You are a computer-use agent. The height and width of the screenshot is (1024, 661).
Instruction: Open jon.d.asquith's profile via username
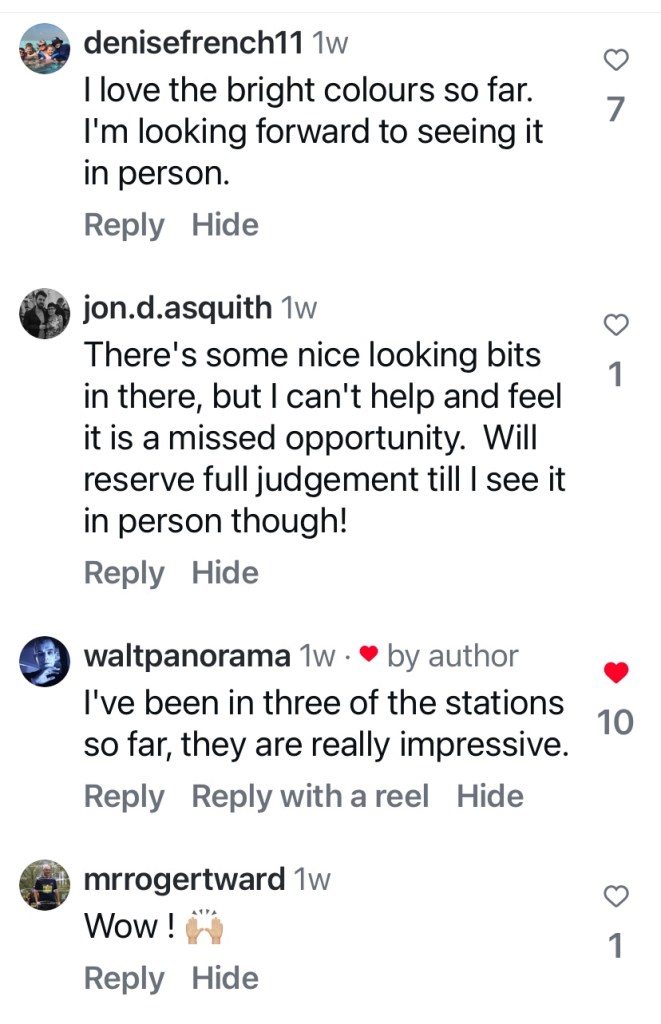[x=178, y=308]
